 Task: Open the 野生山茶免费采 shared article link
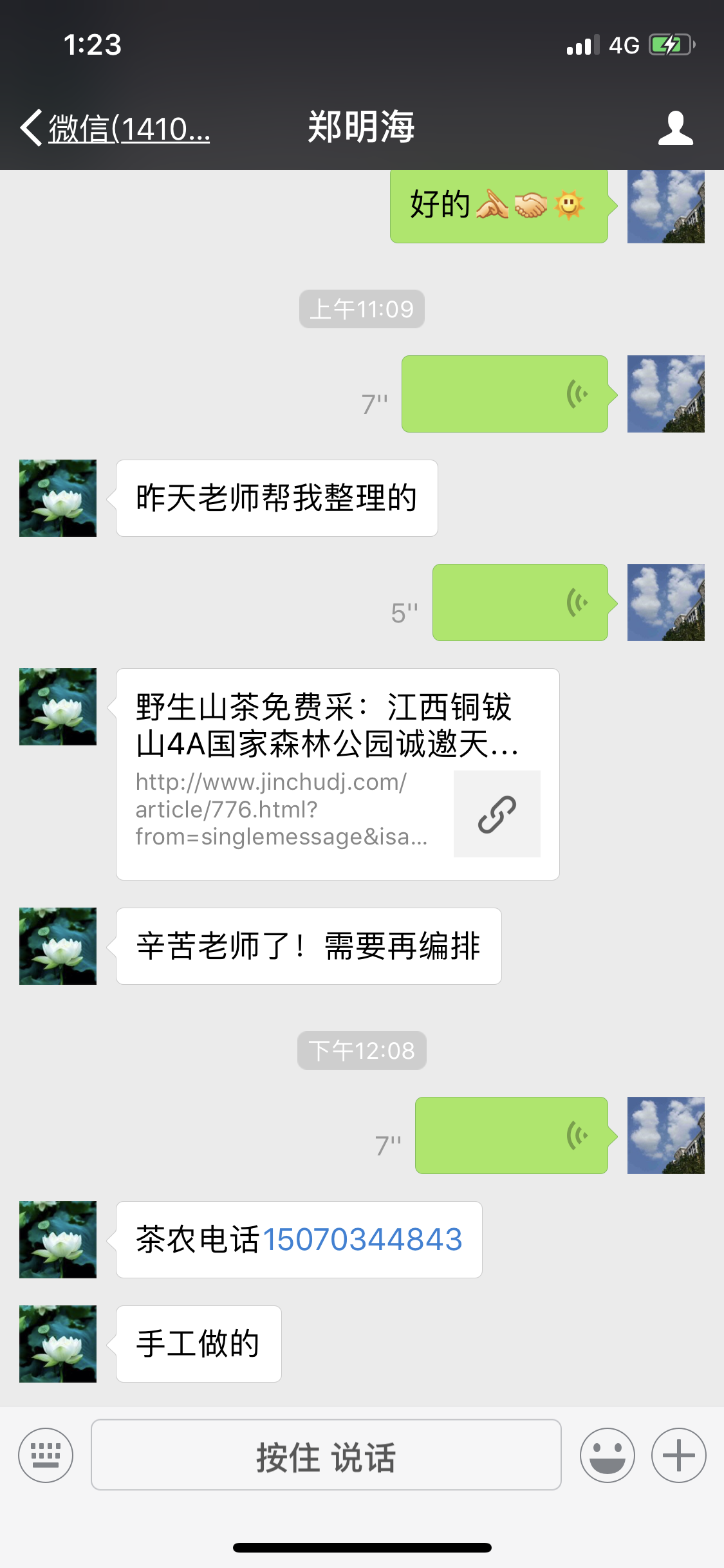tap(337, 774)
